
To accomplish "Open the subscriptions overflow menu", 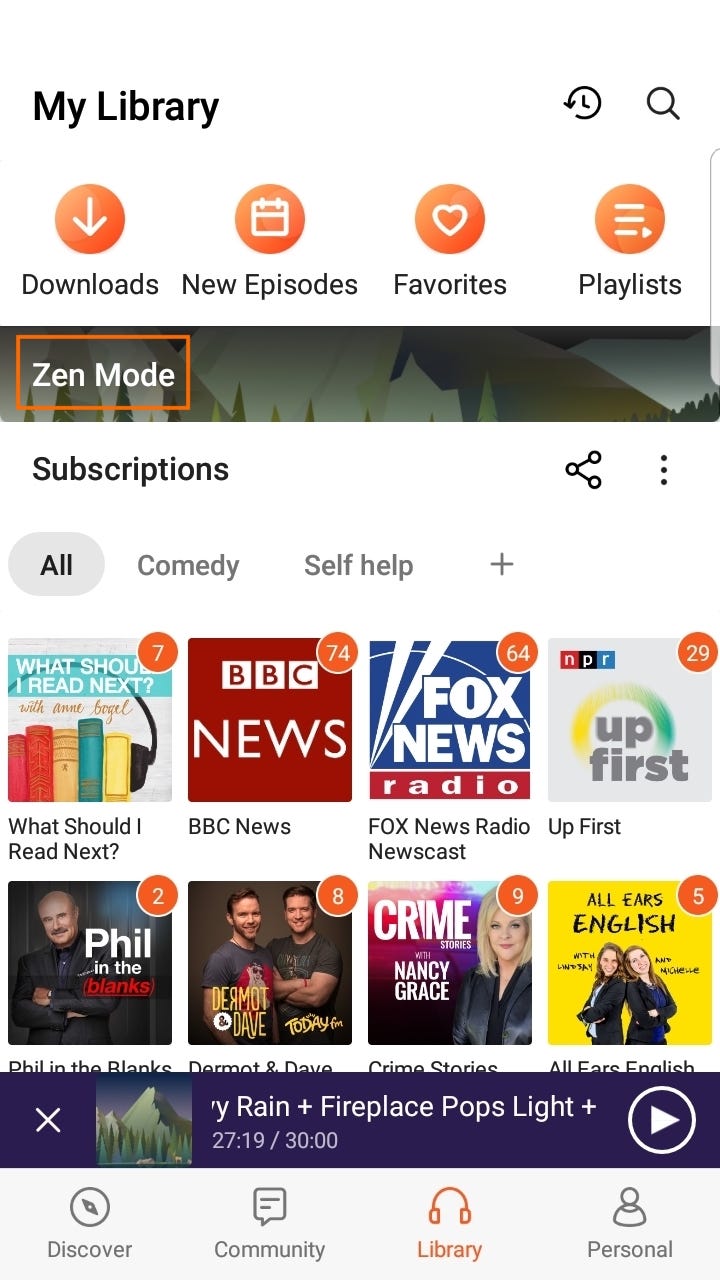I will [663, 469].
